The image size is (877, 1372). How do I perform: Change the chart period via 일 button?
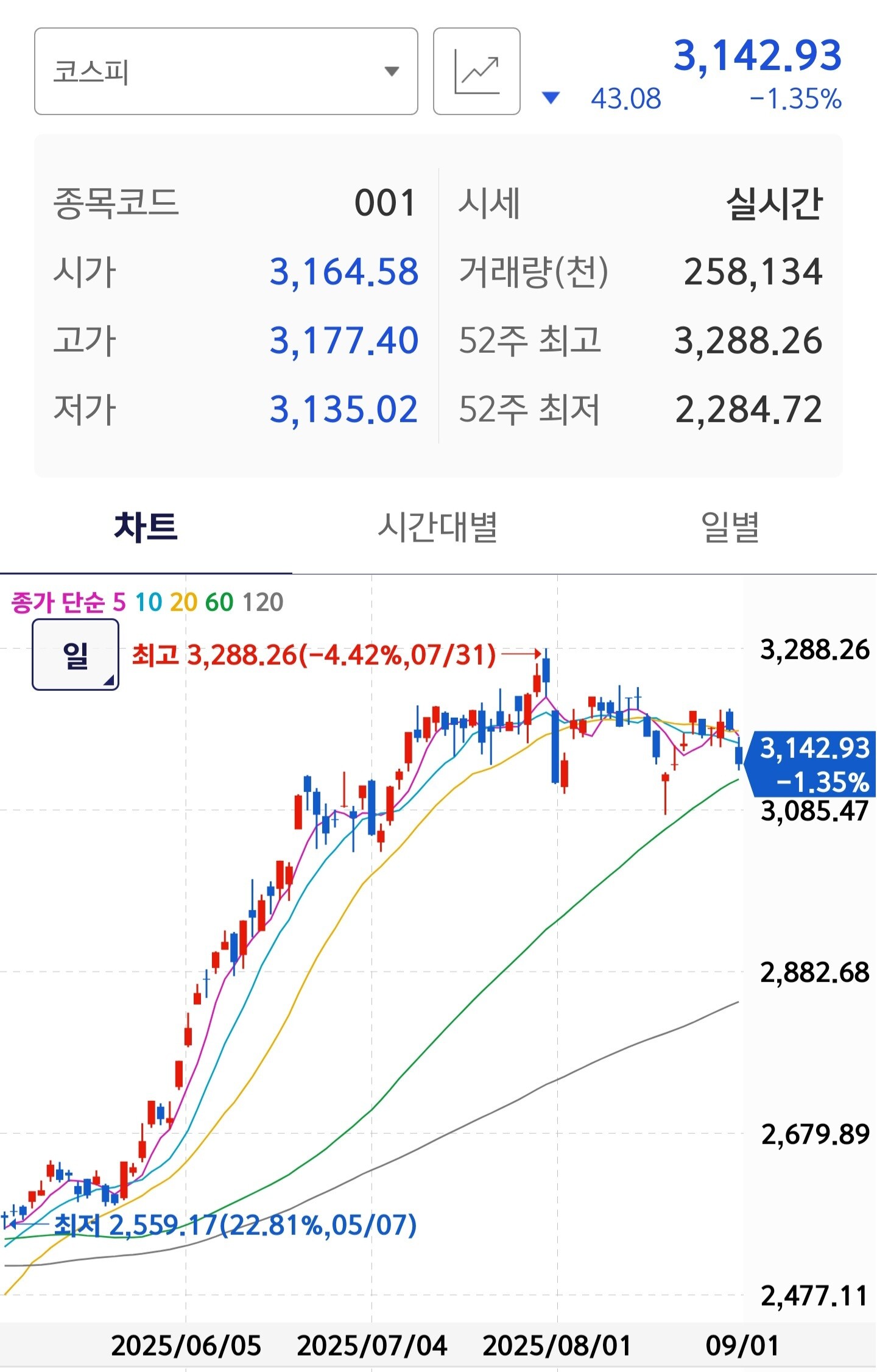tap(76, 654)
